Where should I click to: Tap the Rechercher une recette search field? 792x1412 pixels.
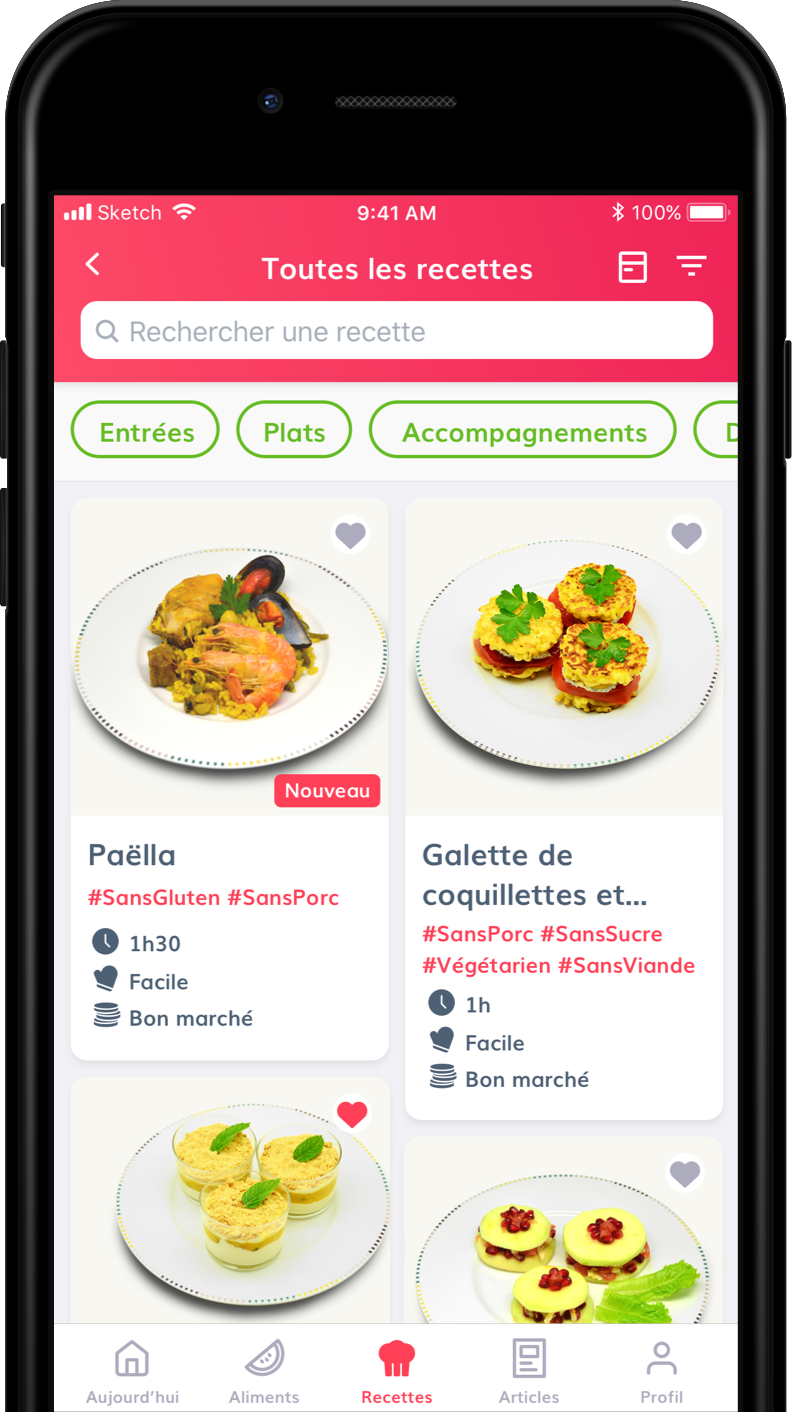pos(396,331)
